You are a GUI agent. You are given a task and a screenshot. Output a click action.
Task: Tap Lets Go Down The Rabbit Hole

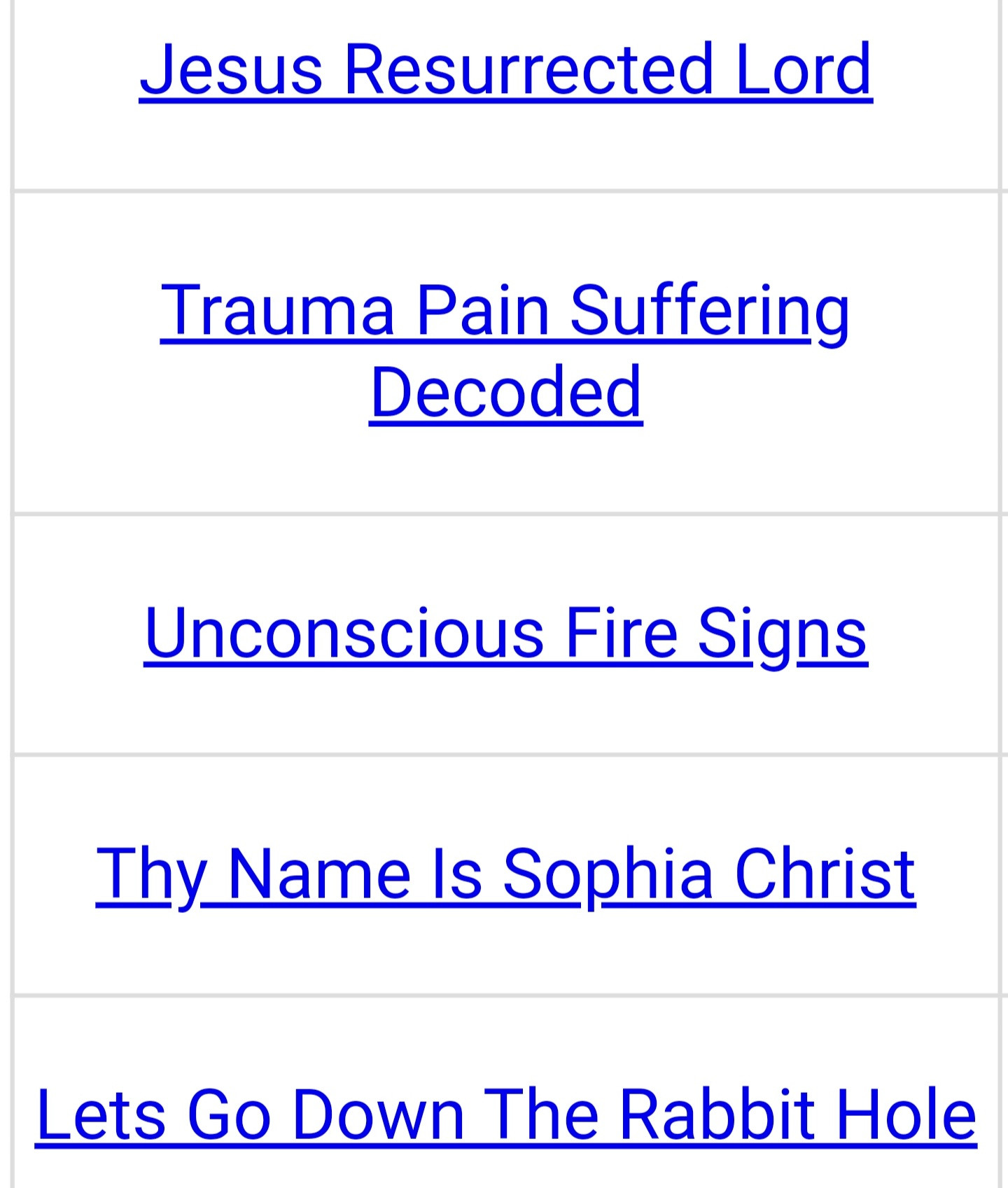[x=505, y=1114]
